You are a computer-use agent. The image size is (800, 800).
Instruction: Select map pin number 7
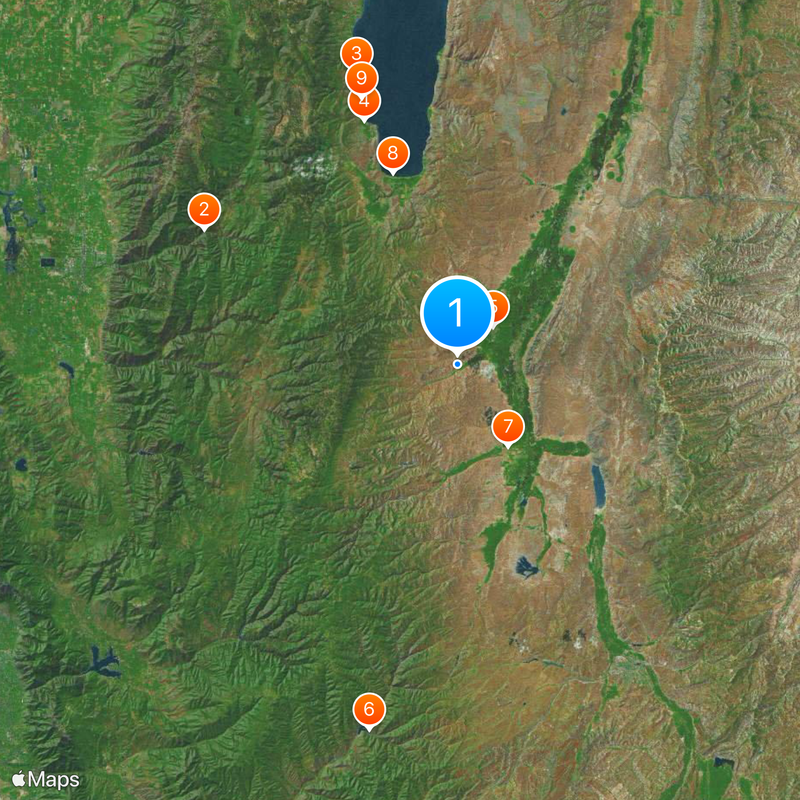click(508, 427)
